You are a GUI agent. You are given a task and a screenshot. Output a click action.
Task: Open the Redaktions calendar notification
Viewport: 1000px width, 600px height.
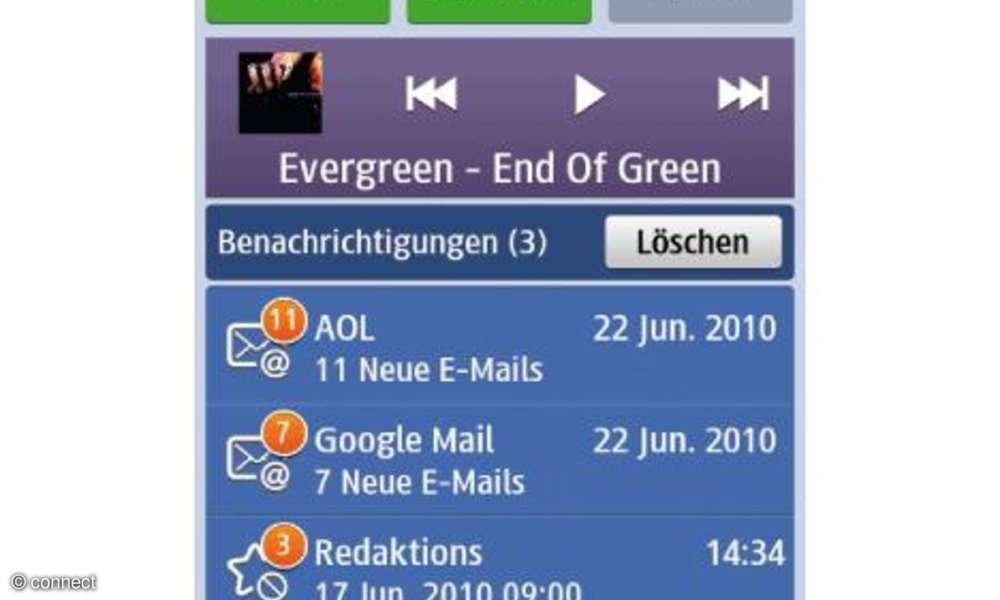[500, 566]
